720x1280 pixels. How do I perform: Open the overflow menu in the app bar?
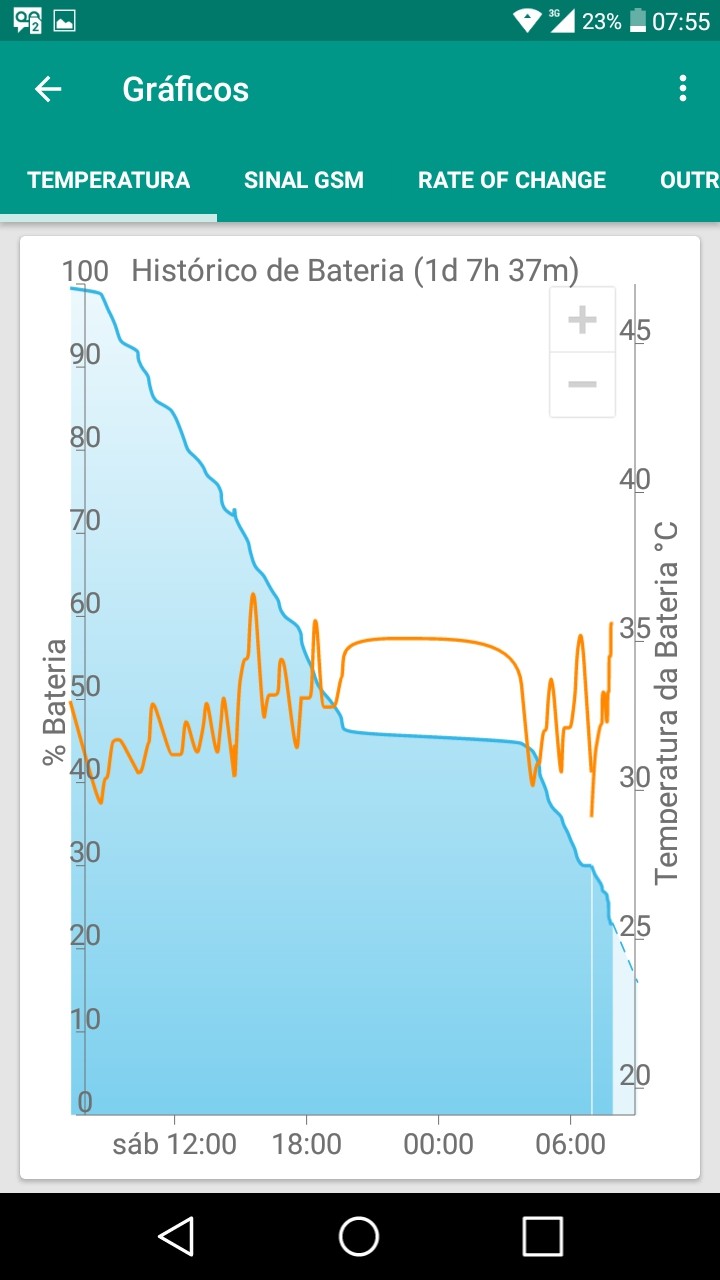pyautogui.click(x=683, y=89)
